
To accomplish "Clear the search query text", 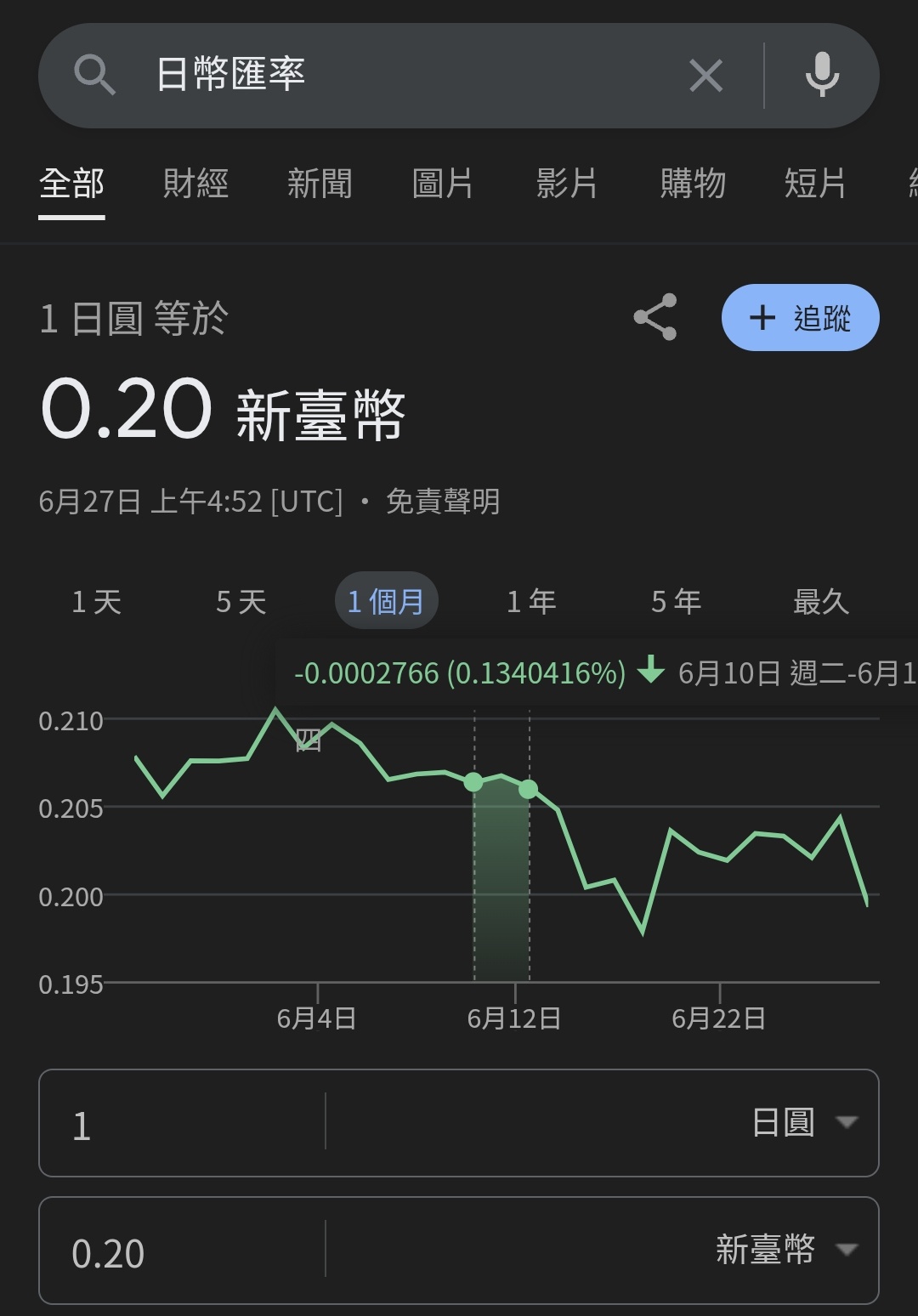I will coord(705,76).
